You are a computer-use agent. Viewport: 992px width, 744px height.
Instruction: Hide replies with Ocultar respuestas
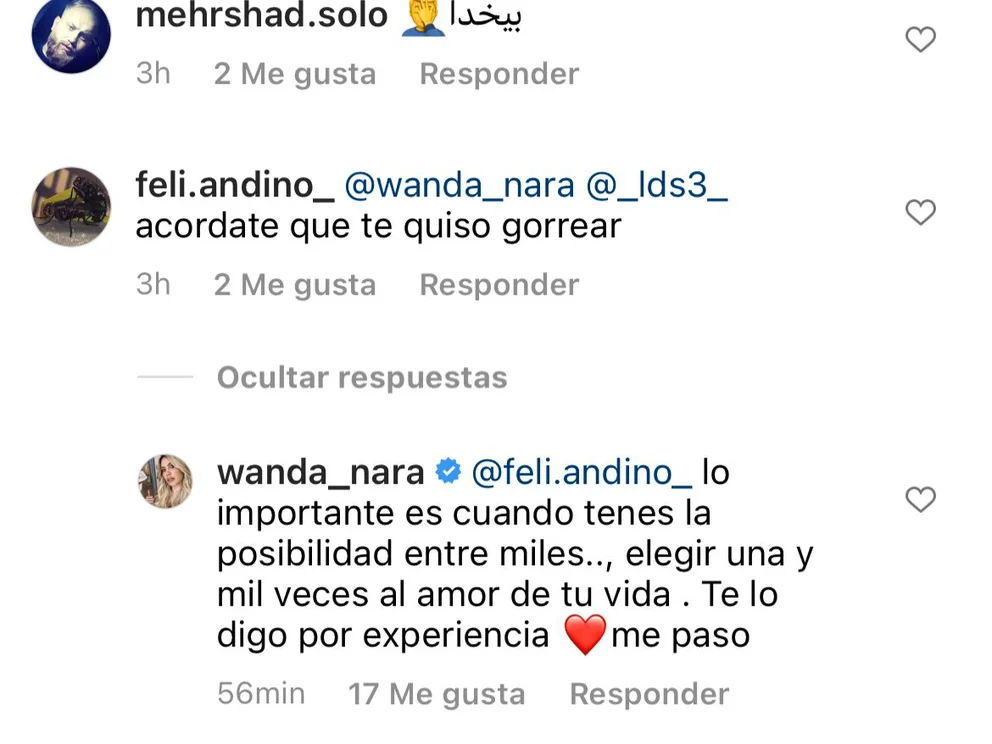tap(362, 377)
